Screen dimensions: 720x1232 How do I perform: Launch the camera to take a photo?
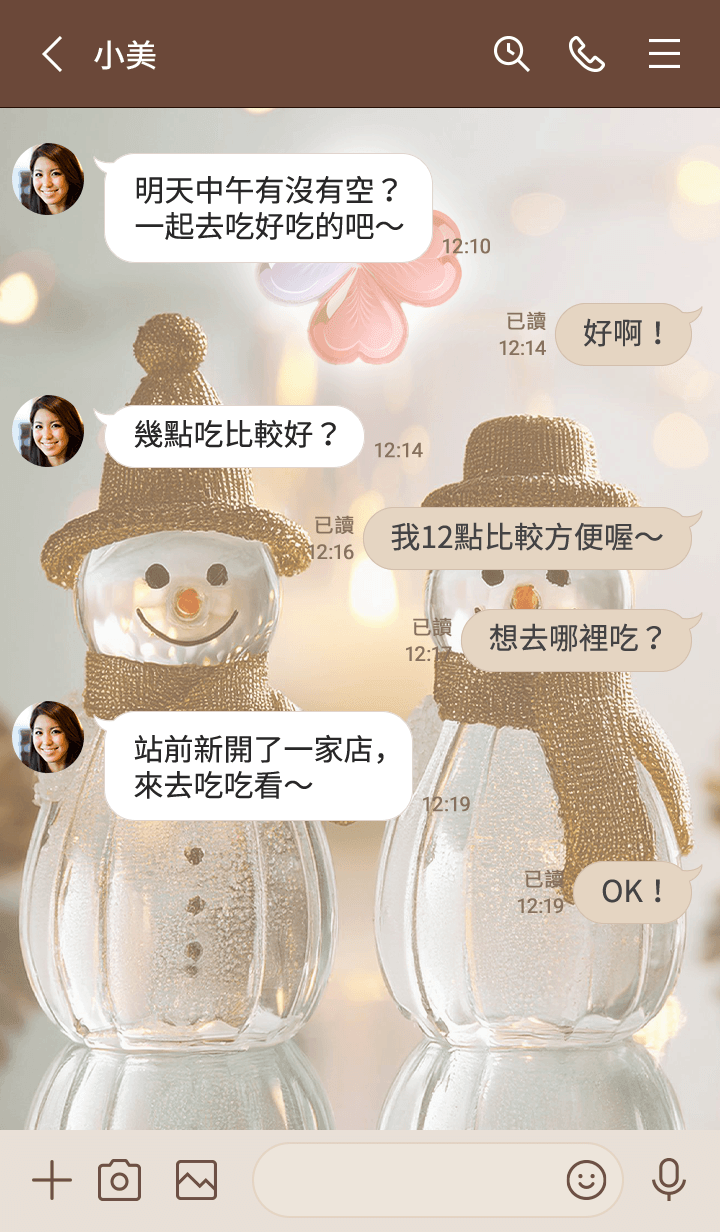pyautogui.click(x=119, y=1181)
